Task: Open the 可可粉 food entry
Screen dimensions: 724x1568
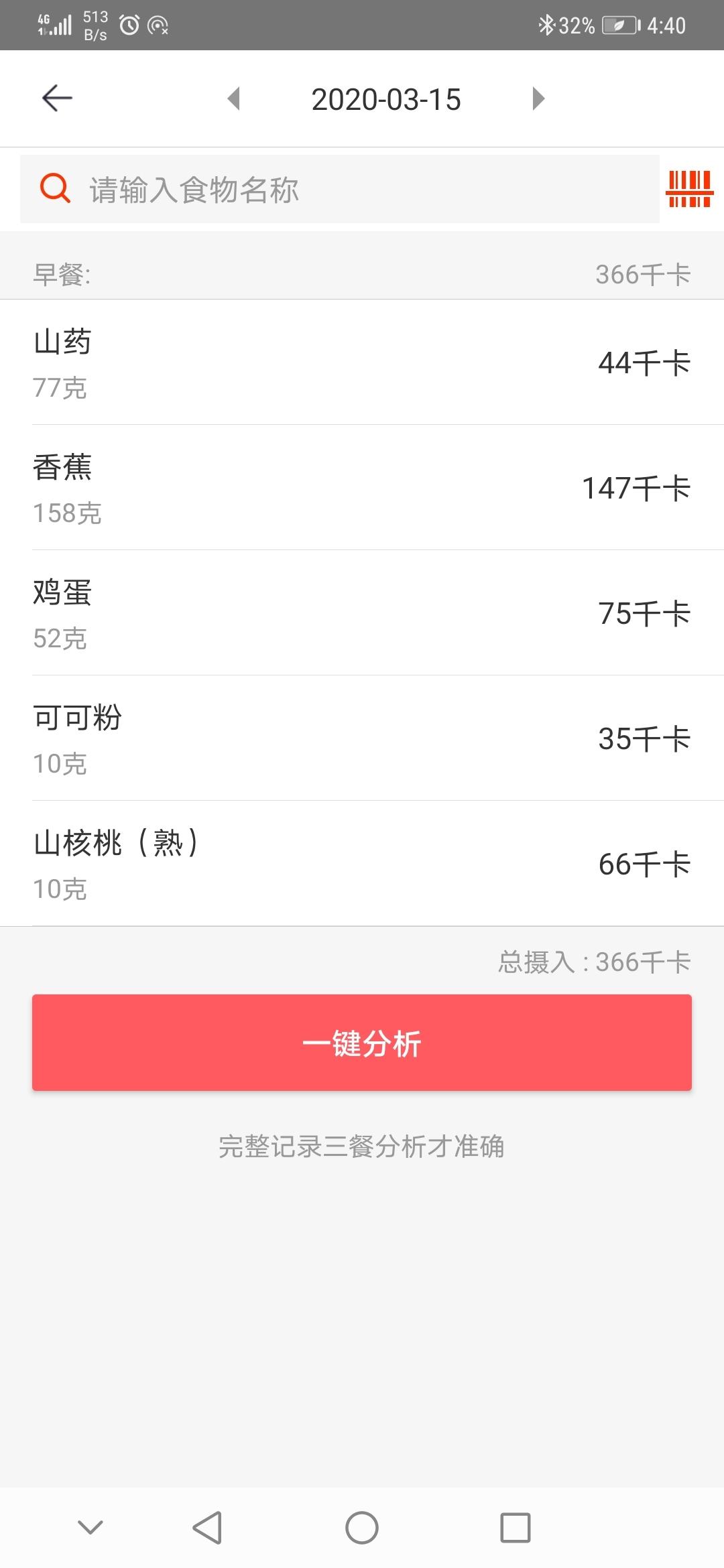Action: pyautogui.click(x=362, y=738)
